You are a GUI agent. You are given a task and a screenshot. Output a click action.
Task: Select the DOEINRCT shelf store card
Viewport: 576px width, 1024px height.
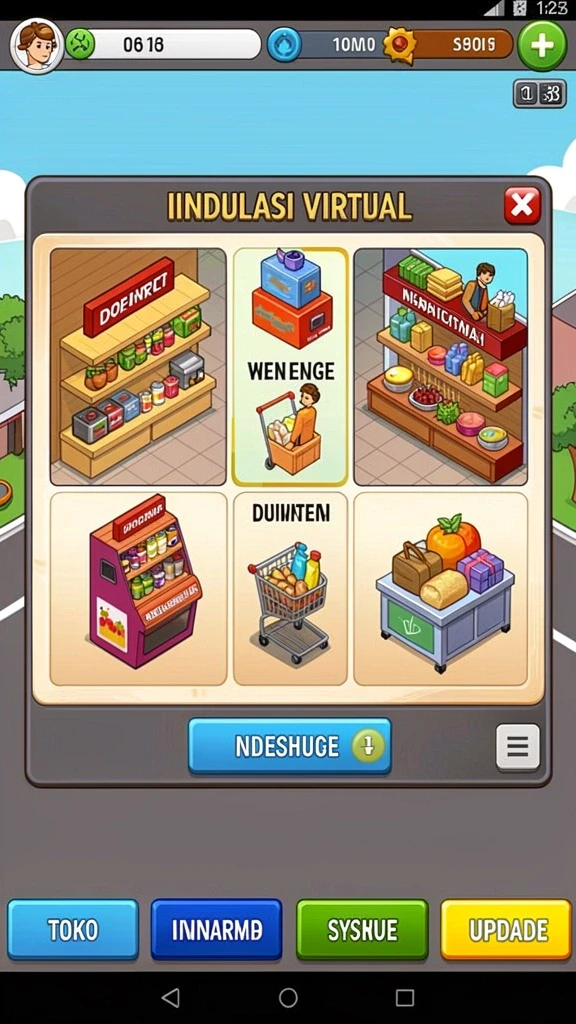point(138,366)
